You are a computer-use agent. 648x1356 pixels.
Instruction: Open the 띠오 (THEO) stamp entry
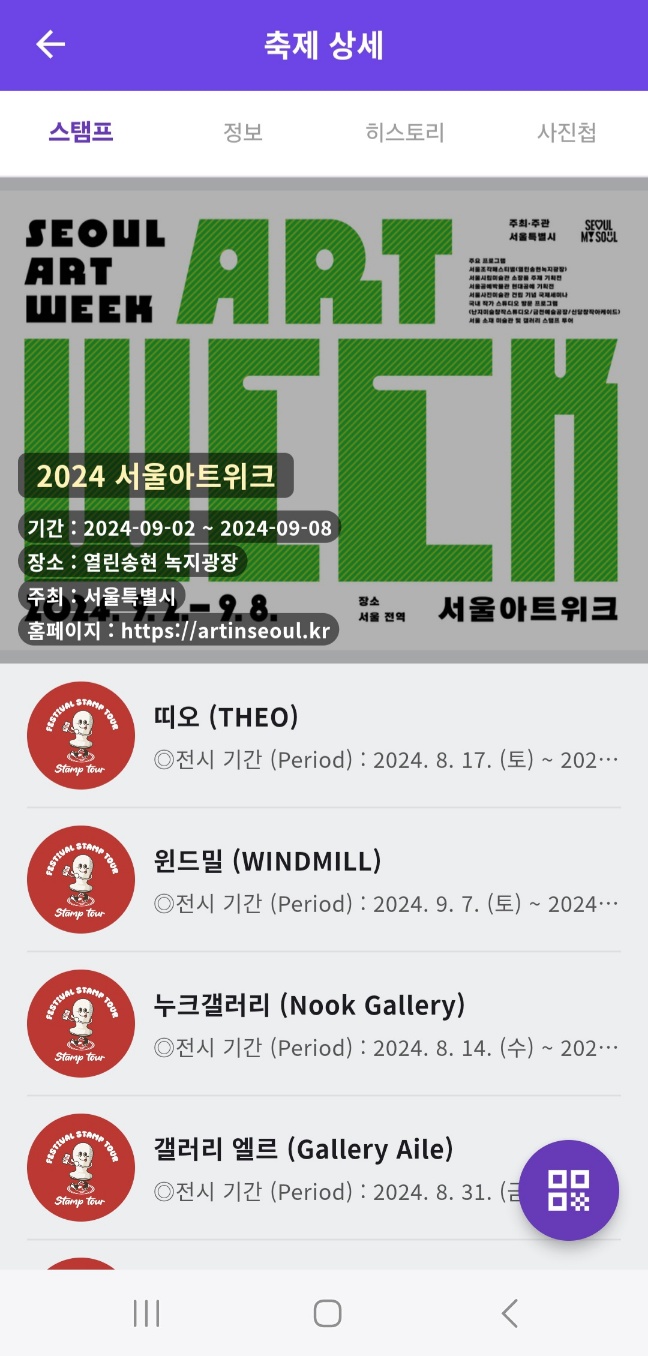[324, 736]
